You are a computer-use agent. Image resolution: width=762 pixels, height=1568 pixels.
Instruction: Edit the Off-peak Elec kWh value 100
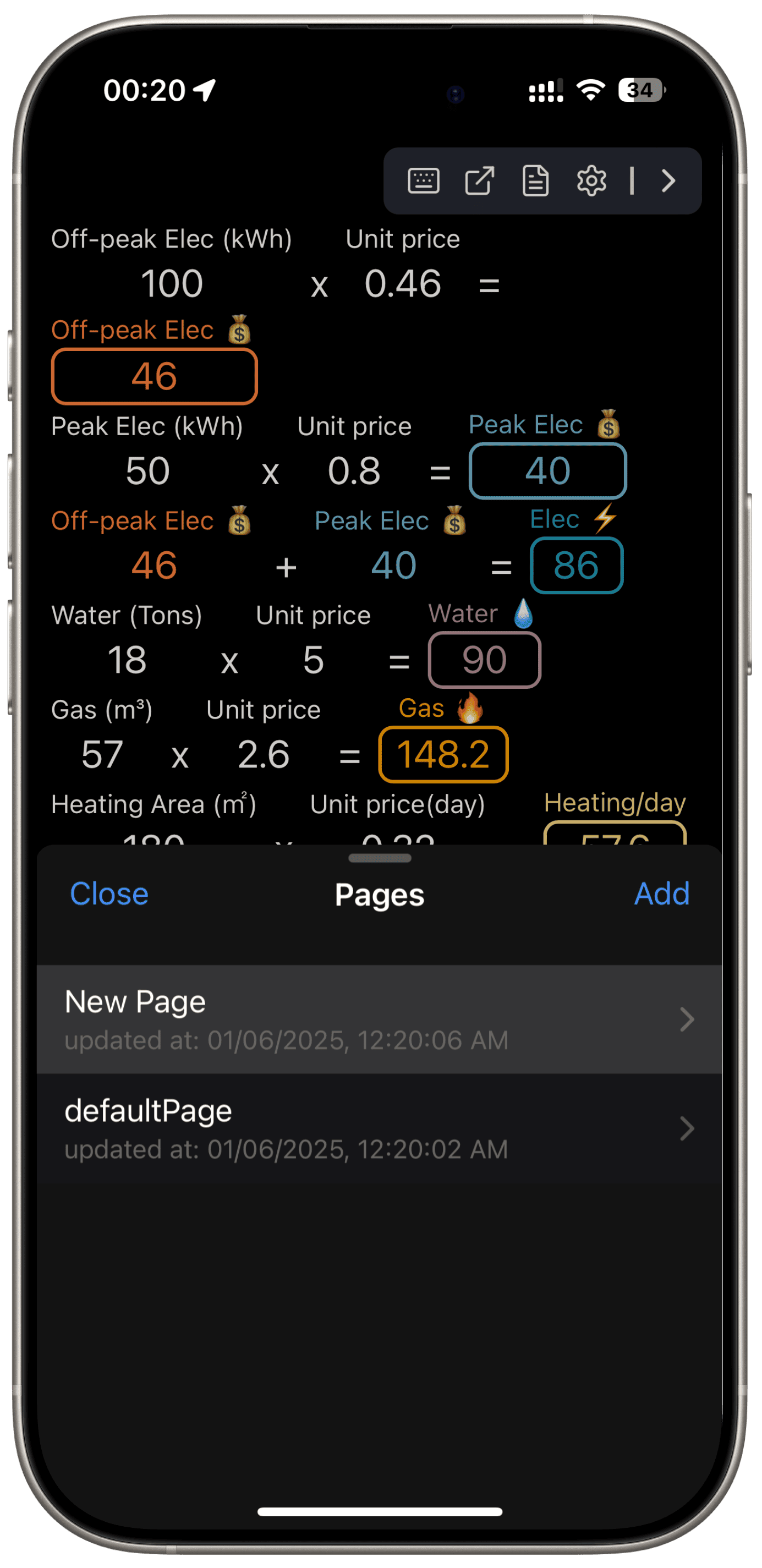point(172,284)
